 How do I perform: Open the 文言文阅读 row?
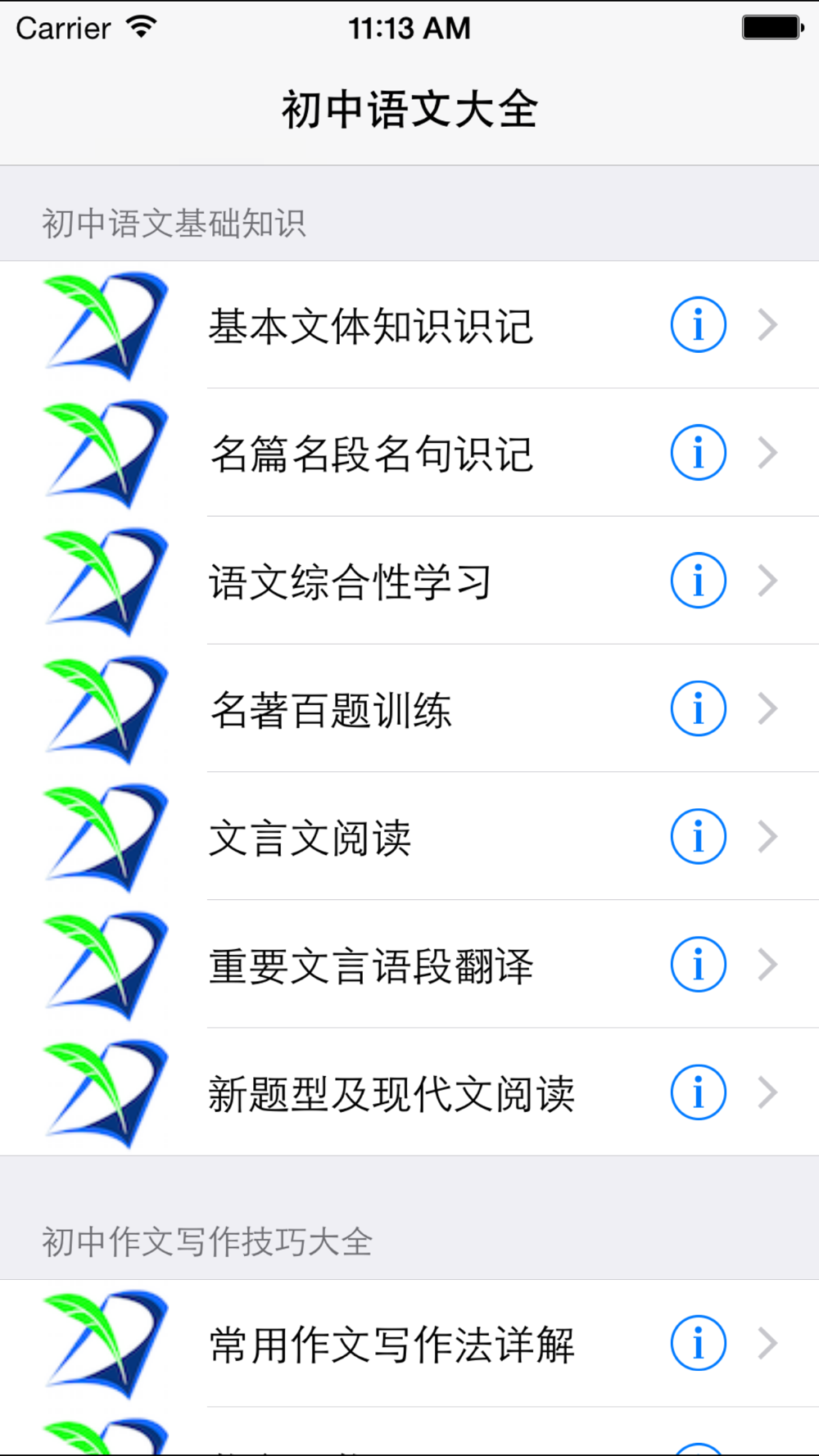tap(310, 837)
